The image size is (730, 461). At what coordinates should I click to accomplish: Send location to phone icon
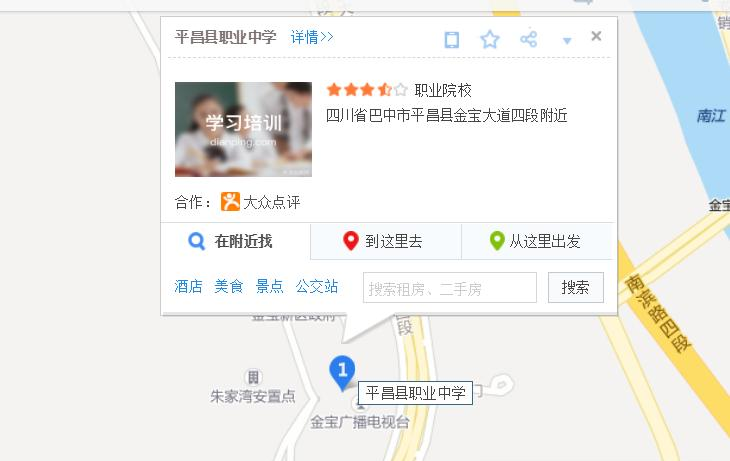[x=452, y=40]
